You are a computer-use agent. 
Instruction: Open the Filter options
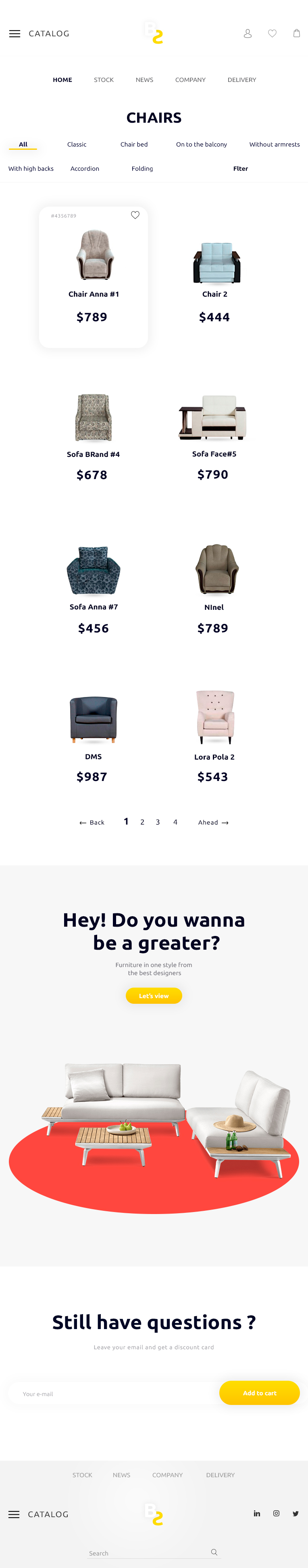click(x=241, y=169)
